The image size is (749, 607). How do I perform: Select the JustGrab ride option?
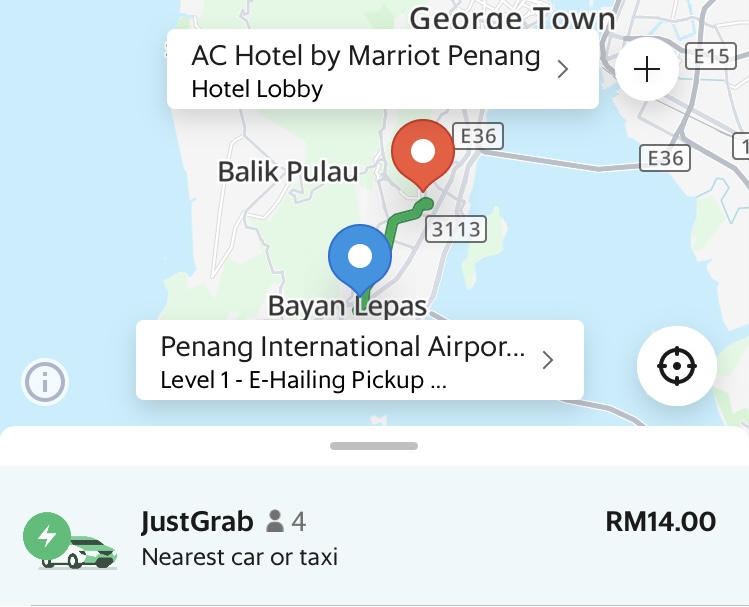coord(374,536)
